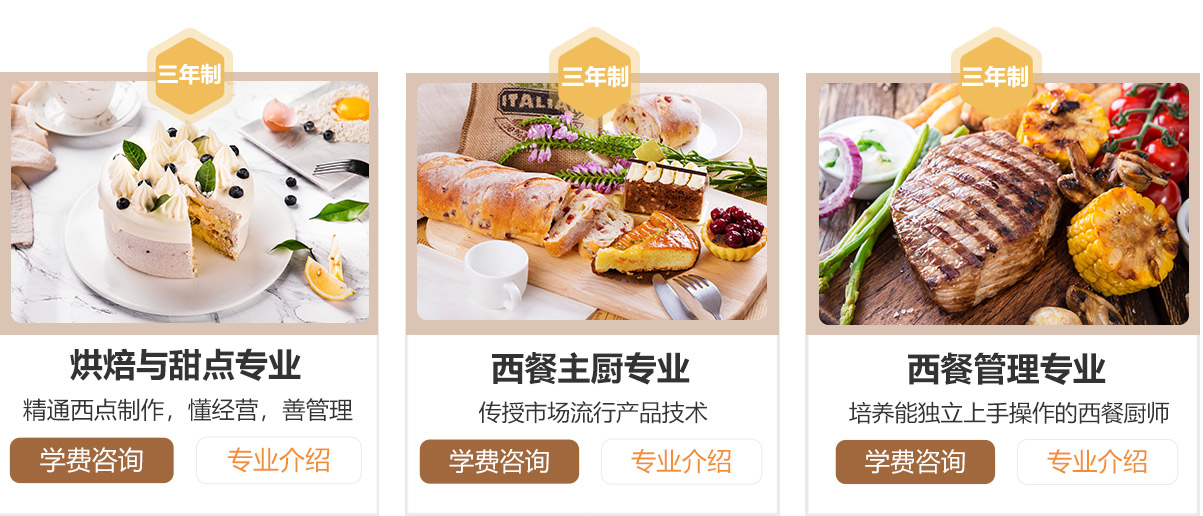The height and width of the screenshot is (516, 1203).
Task: Tap 学费咨询 under 西餐管理专业
Action: click(915, 461)
